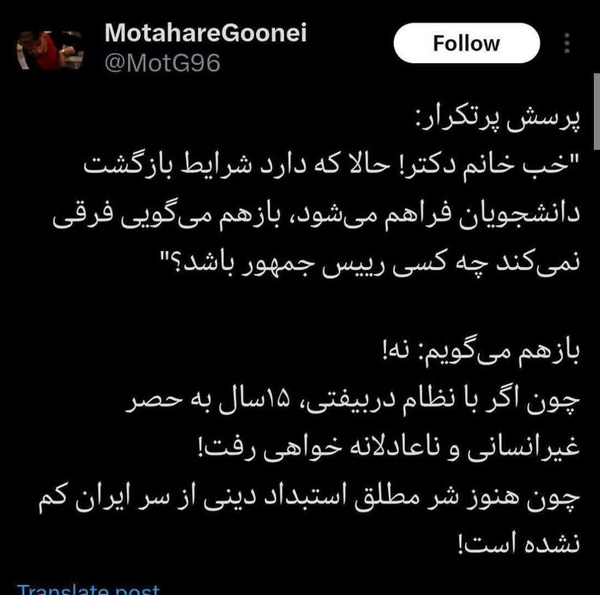Open the post's three-dot overflow menu
Viewport: 600px width, 595px height.
point(567,43)
